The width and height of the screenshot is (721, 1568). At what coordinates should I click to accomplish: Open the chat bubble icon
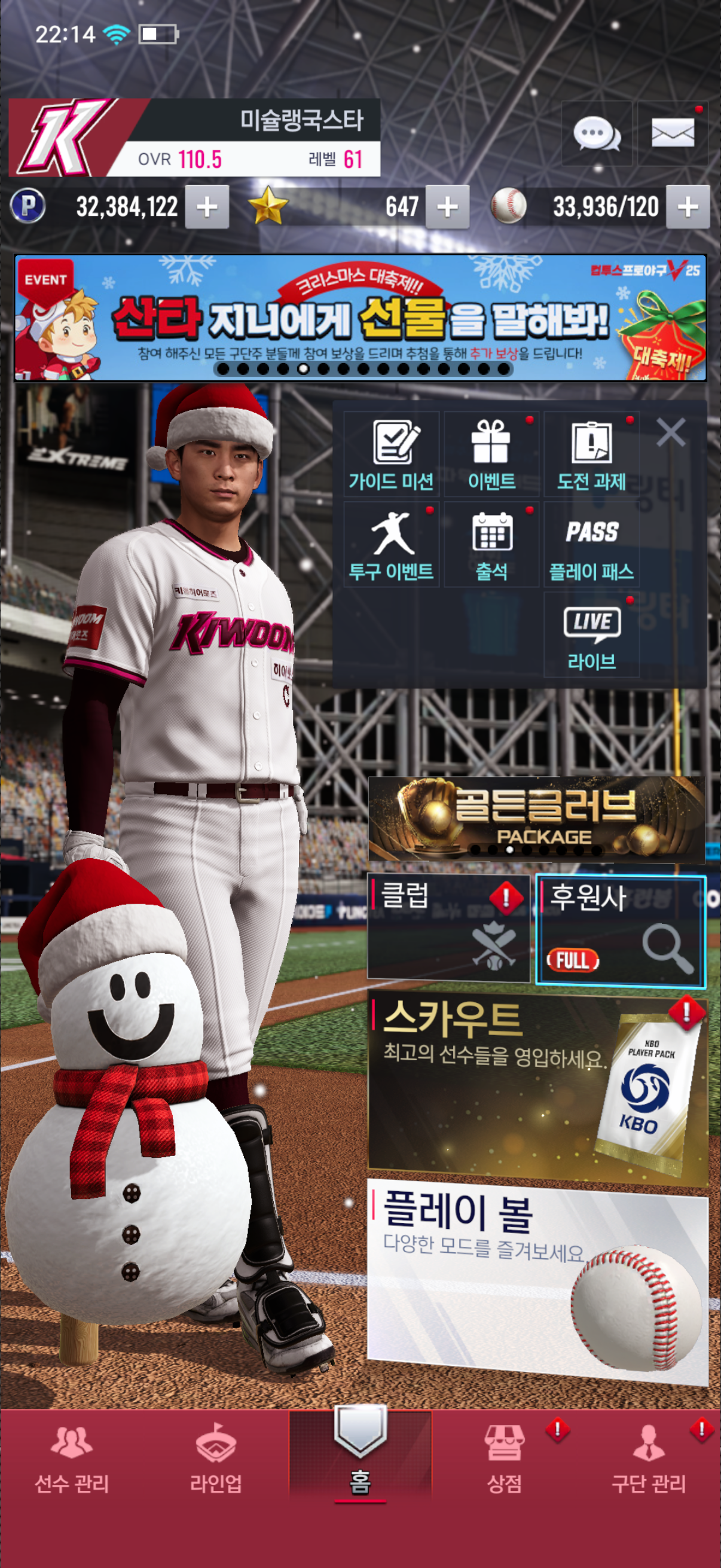596,133
